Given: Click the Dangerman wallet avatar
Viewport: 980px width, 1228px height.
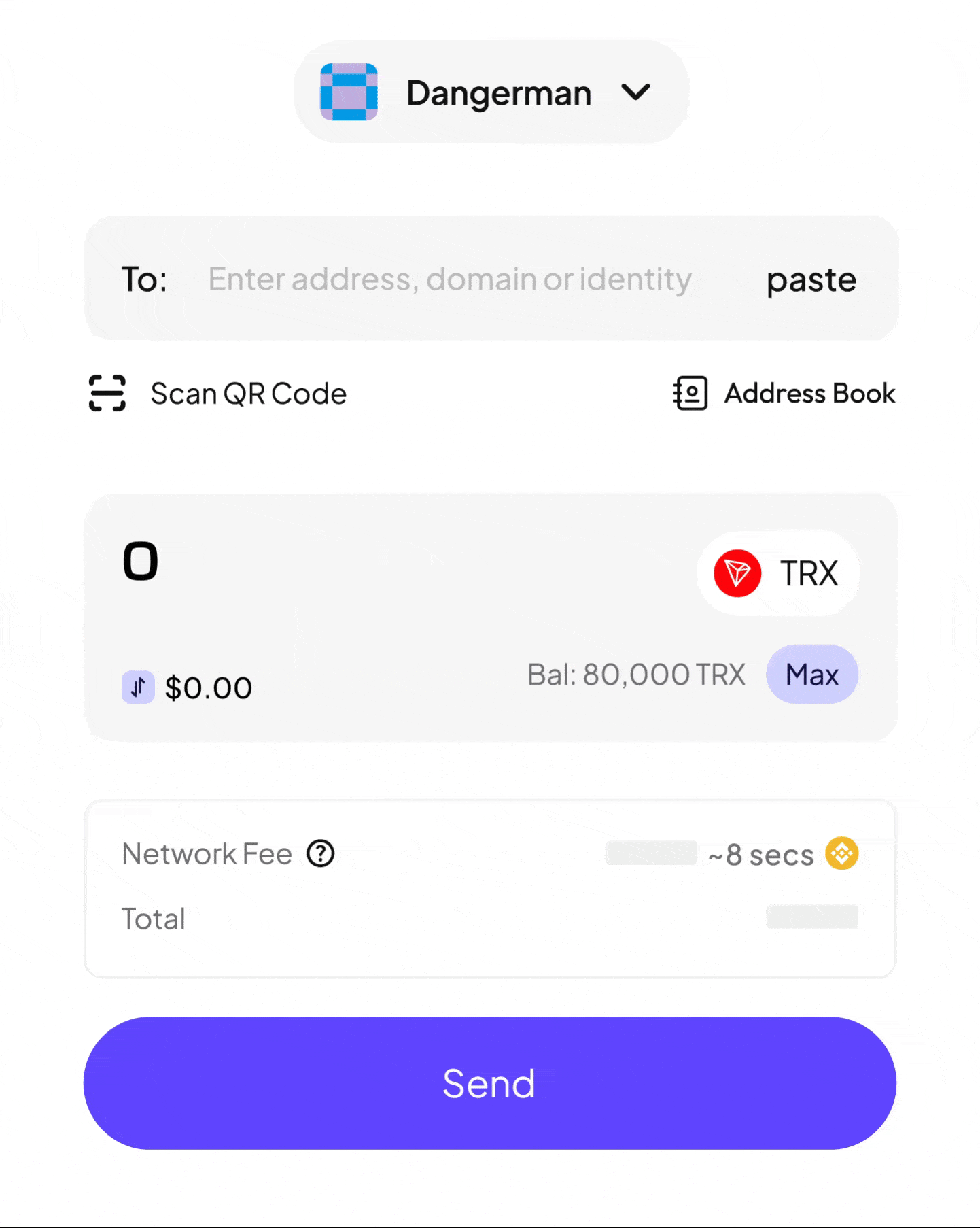Looking at the screenshot, I should coord(349,92).
